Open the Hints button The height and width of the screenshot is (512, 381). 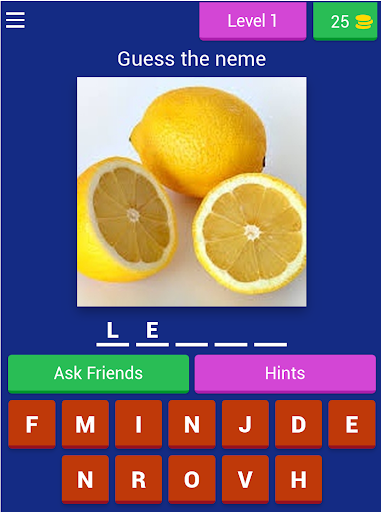(x=285, y=374)
